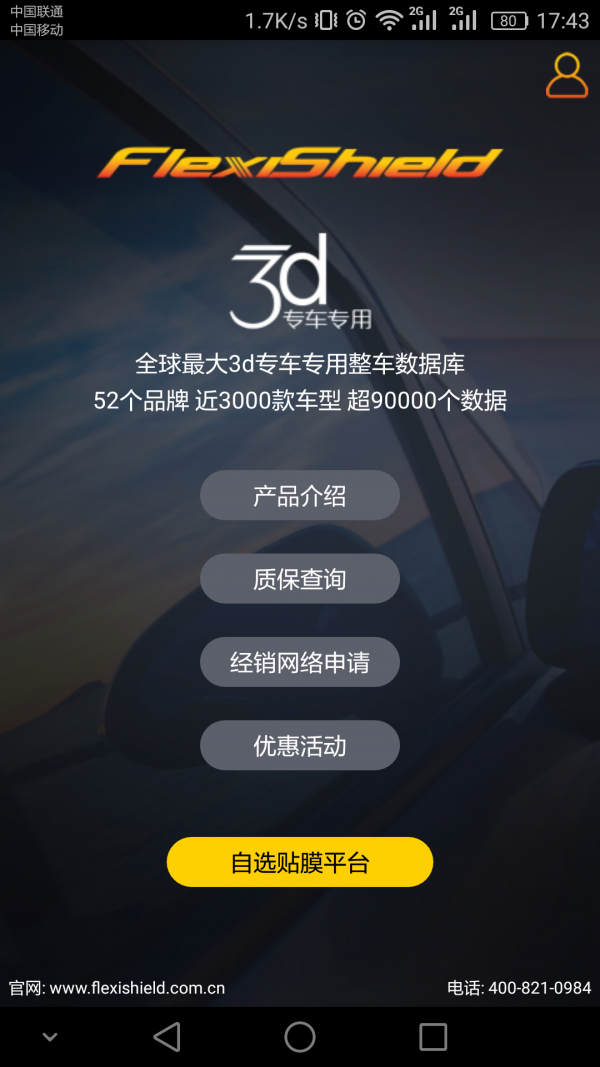View 优惠活动 promotions
600x1067 pixels.
[x=300, y=745]
